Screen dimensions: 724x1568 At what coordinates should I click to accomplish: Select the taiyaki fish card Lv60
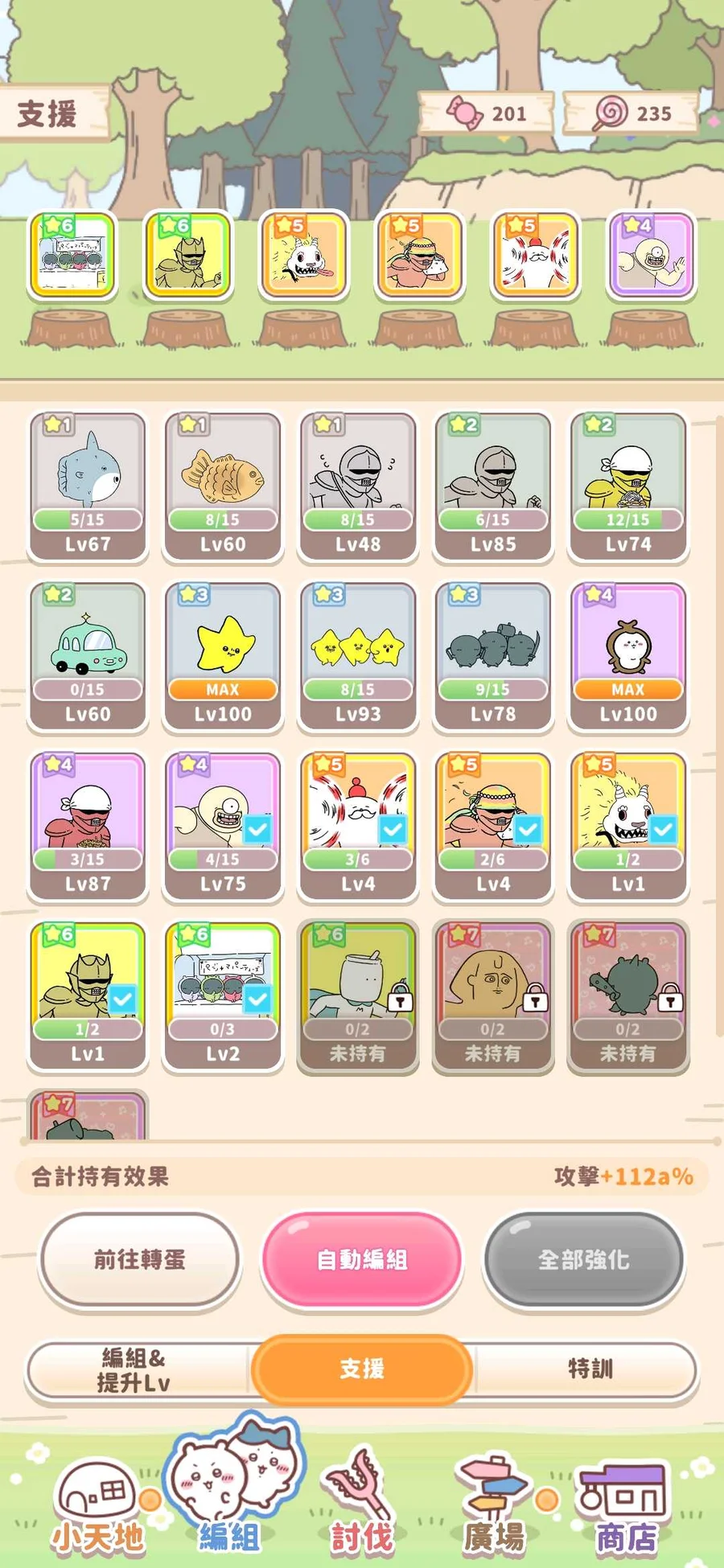point(223,487)
